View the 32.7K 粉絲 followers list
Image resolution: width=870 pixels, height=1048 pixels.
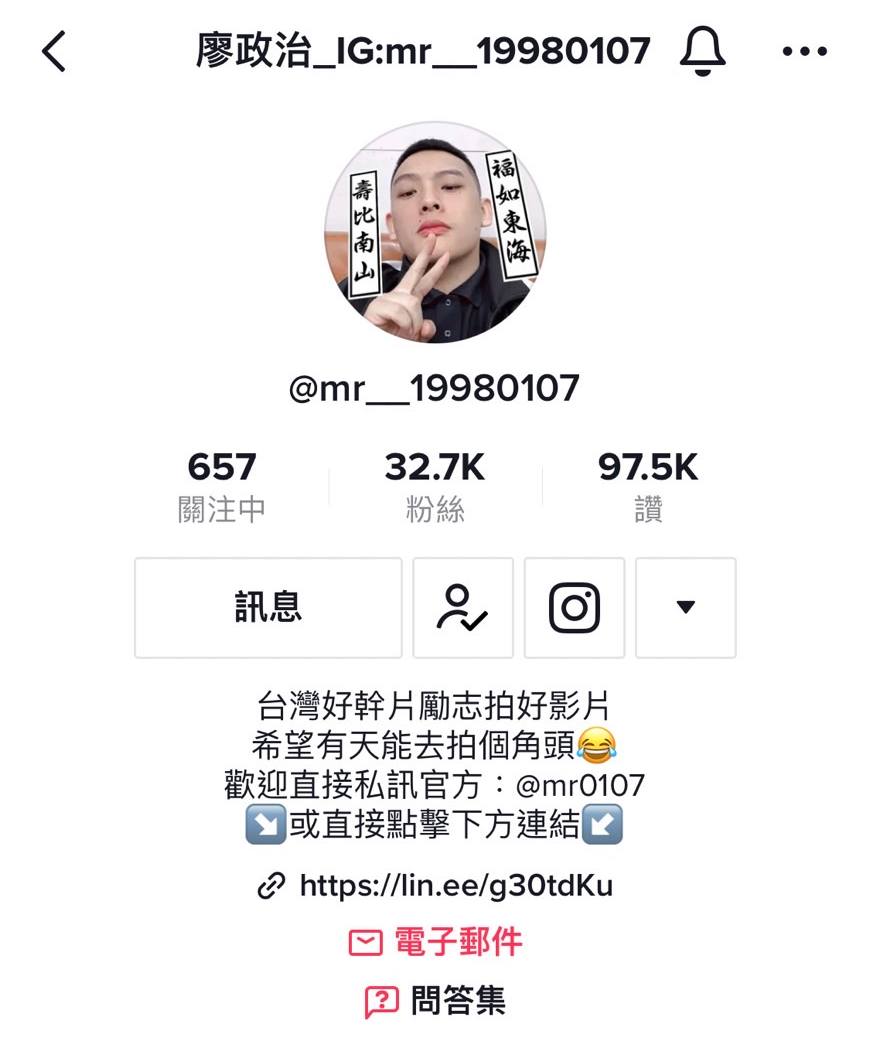click(x=435, y=486)
